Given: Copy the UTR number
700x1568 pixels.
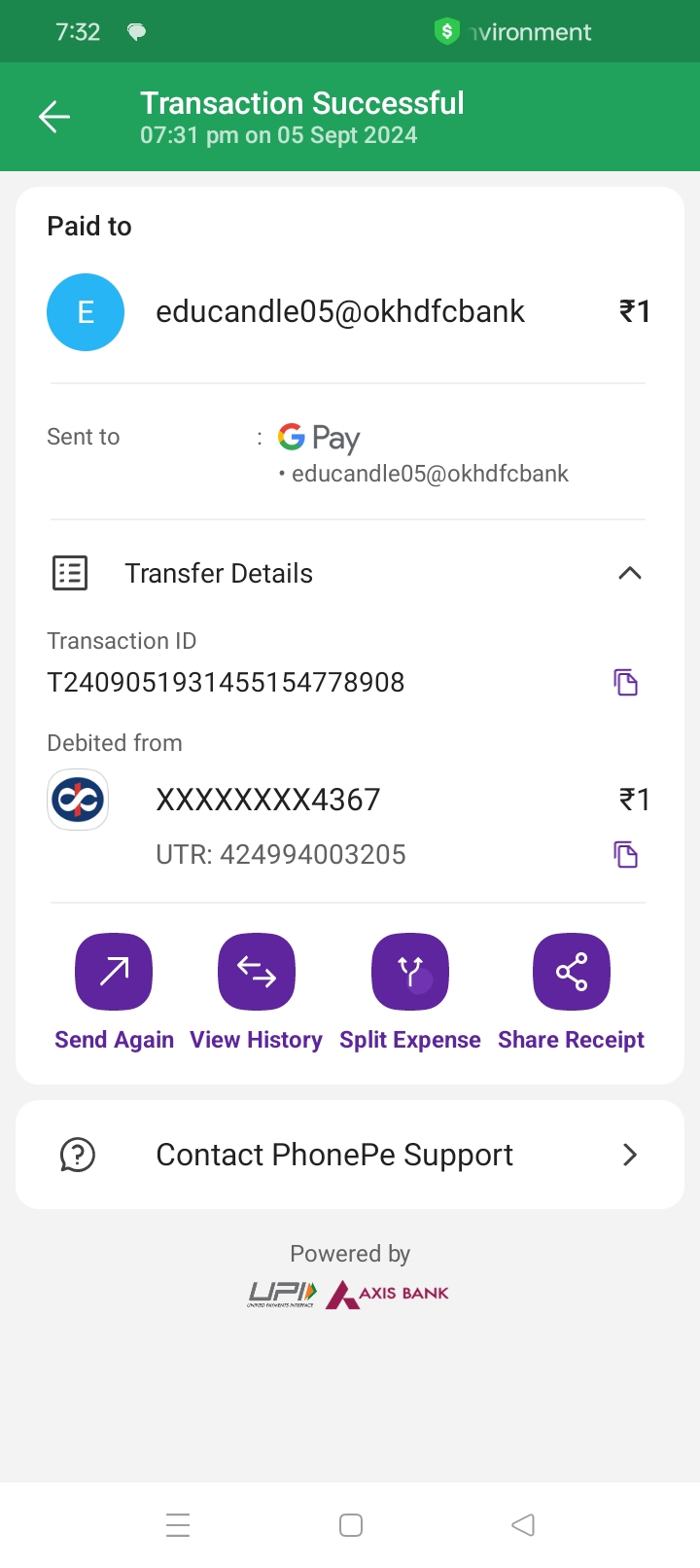Looking at the screenshot, I should coord(625,855).
